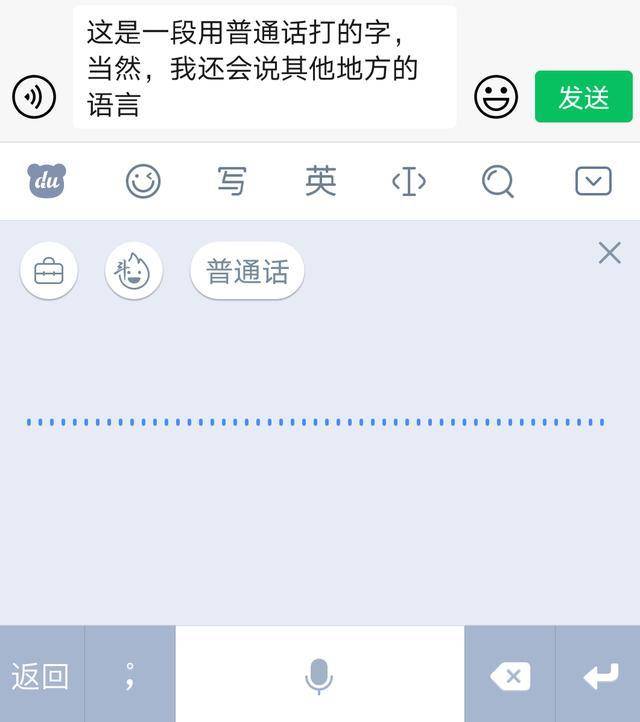This screenshot has height=722, width=640.
Task: Open the briefcase toolbox button
Action: (x=48, y=271)
